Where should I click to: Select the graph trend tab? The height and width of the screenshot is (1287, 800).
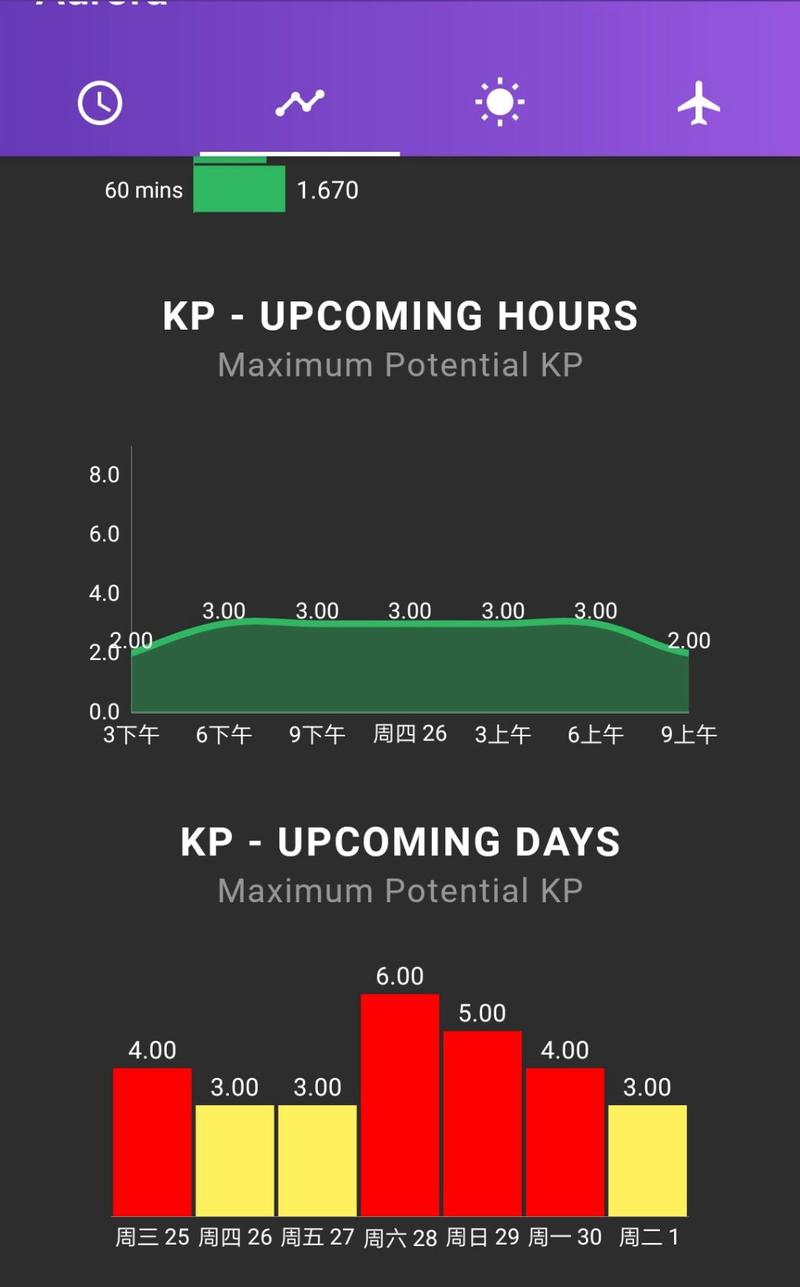pyautogui.click(x=300, y=103)
